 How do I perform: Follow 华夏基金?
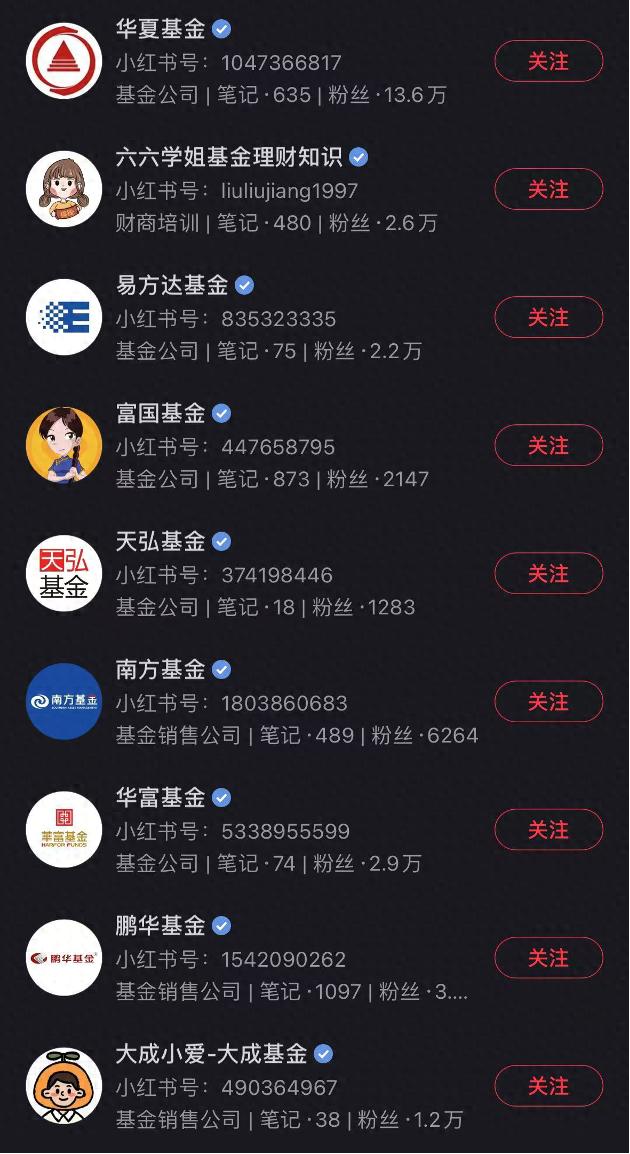click(x=548, y=61)
